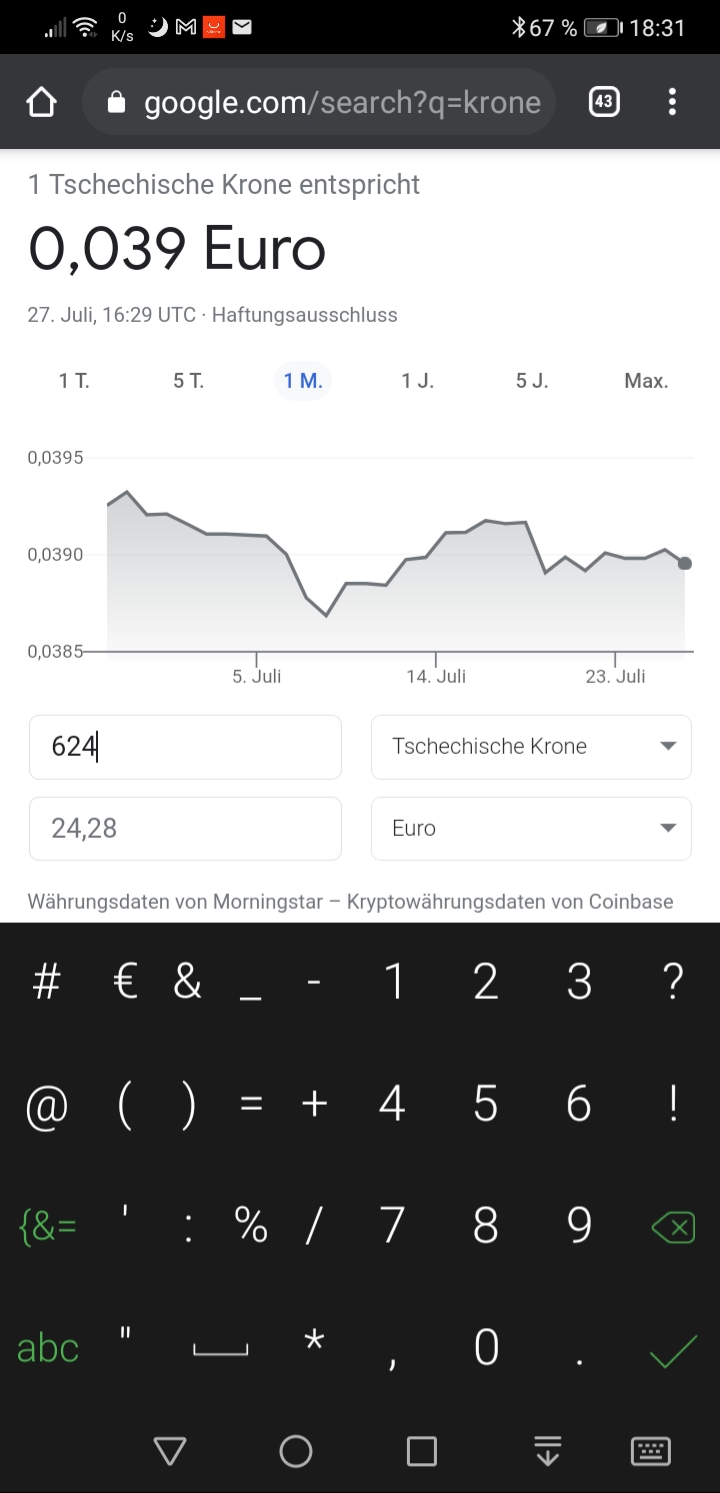Open the Haftungsausschluss link
720x1493 pixels.
pyautogui.click(x=305, y=315)
